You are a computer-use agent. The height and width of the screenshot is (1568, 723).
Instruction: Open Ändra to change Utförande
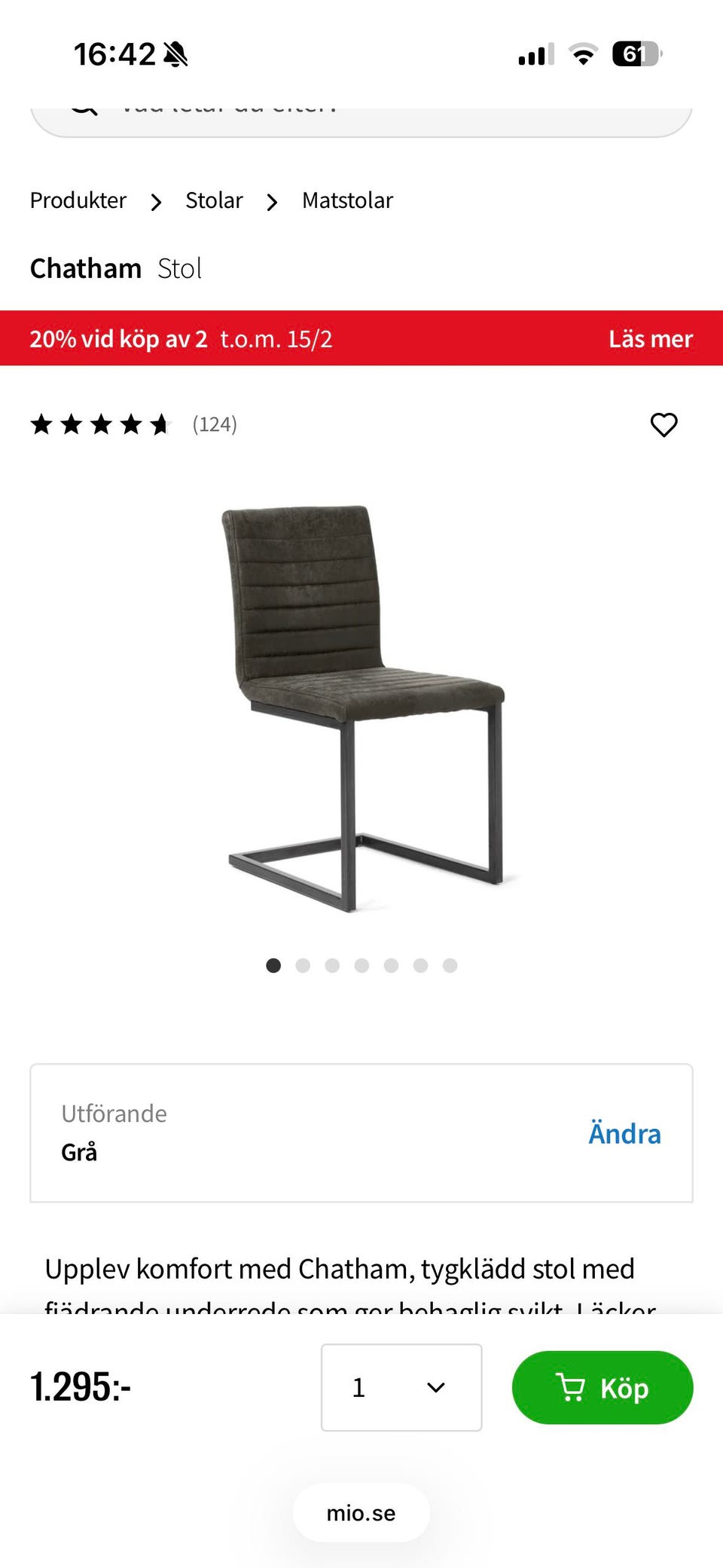tap(624, 1133)
